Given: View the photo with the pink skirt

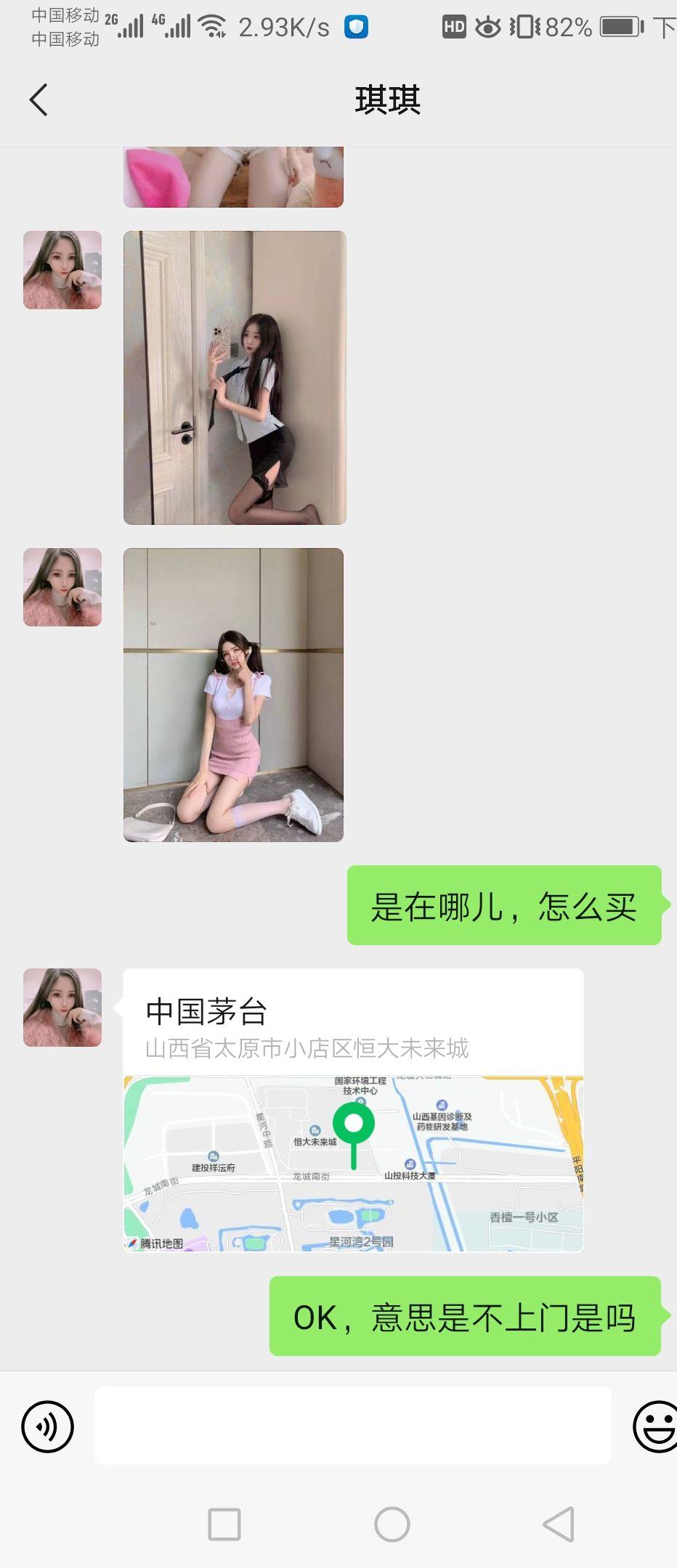Looking at the screenshot, I should [233, 695].
